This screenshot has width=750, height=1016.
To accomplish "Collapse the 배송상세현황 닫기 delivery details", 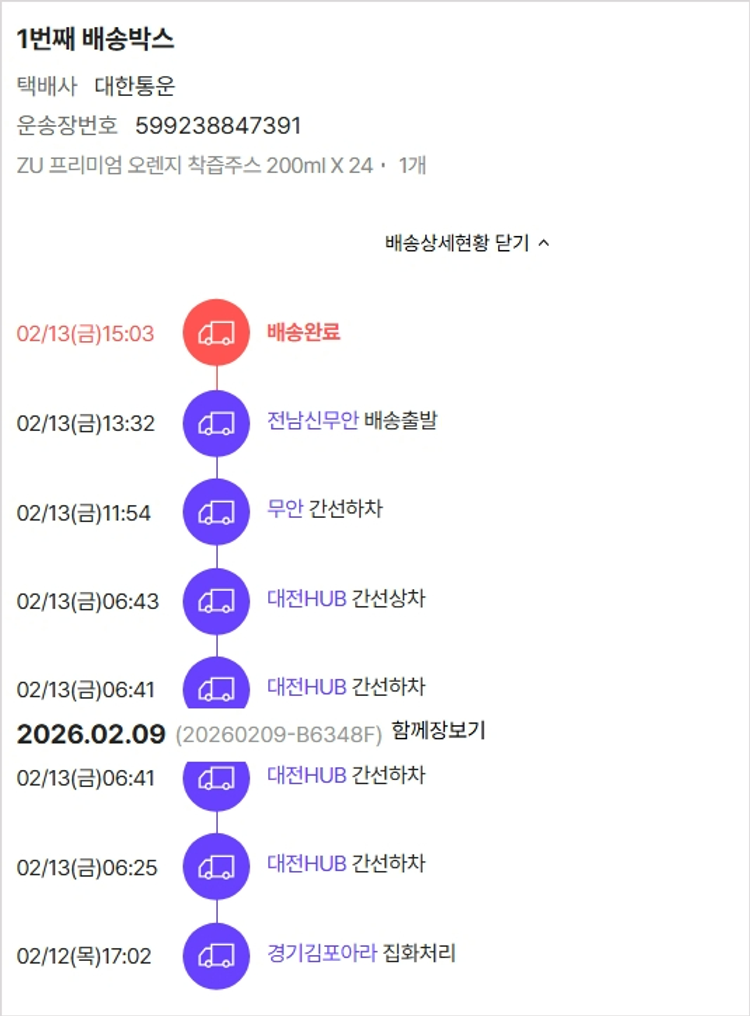I will [467, 243].
